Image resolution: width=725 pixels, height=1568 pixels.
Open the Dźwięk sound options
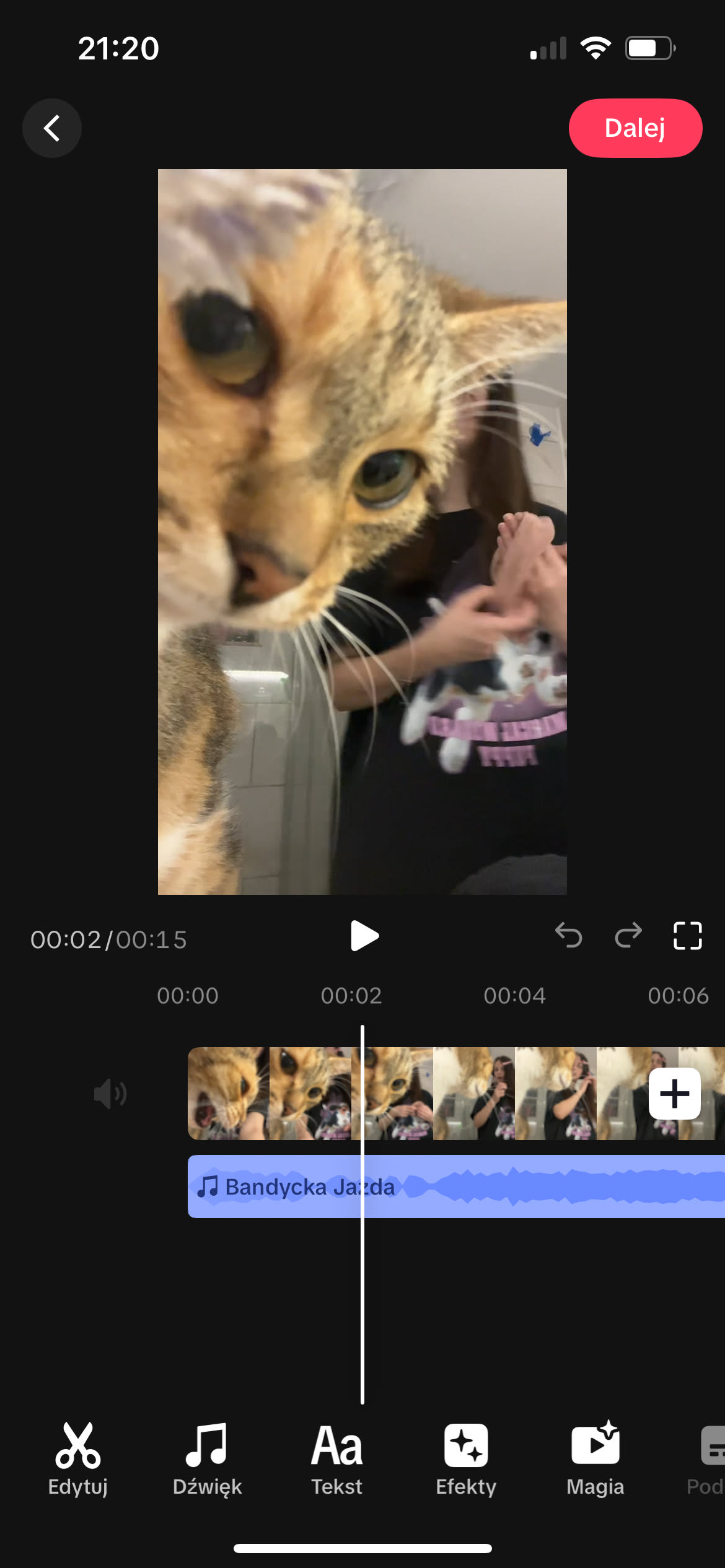tap(207, 1458)
